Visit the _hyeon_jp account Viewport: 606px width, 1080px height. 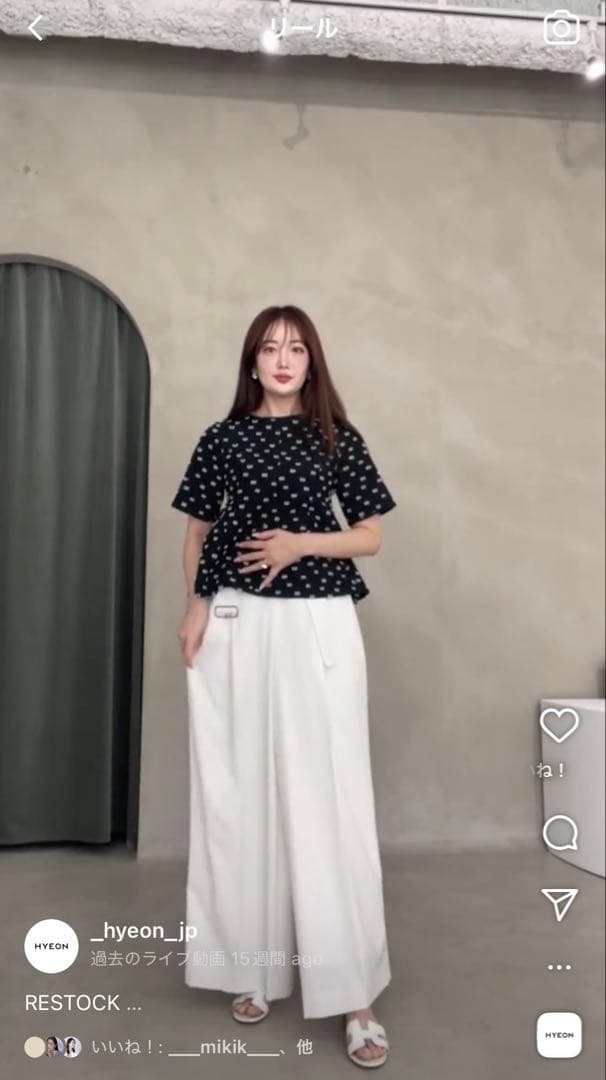coord(143,931)
